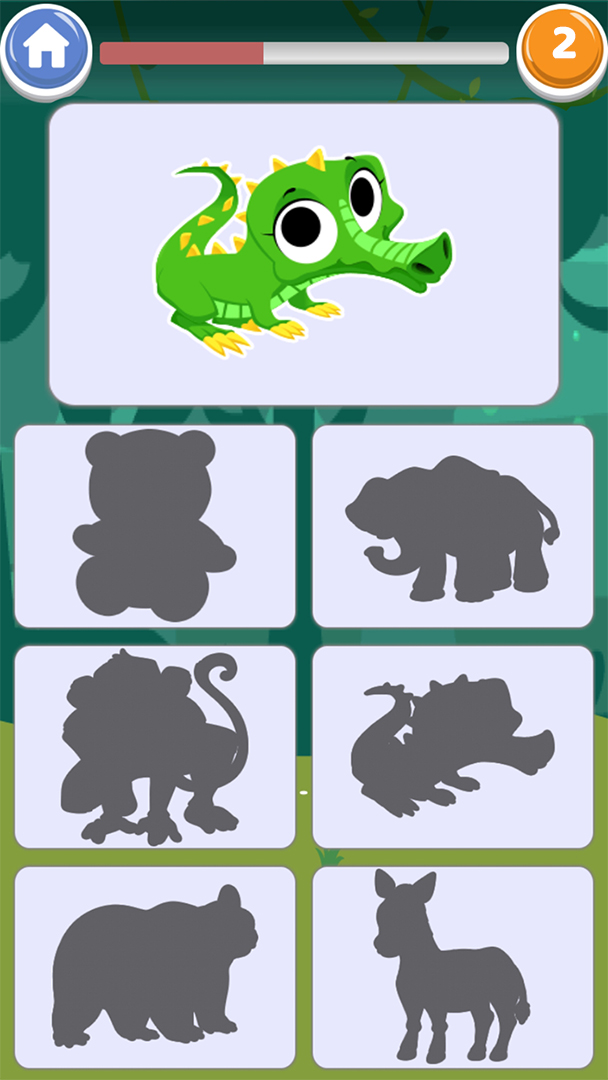This screenshot has width=608, height=1080.
Task: Pick the donkey silhouette tile
Action: [453, 967]
